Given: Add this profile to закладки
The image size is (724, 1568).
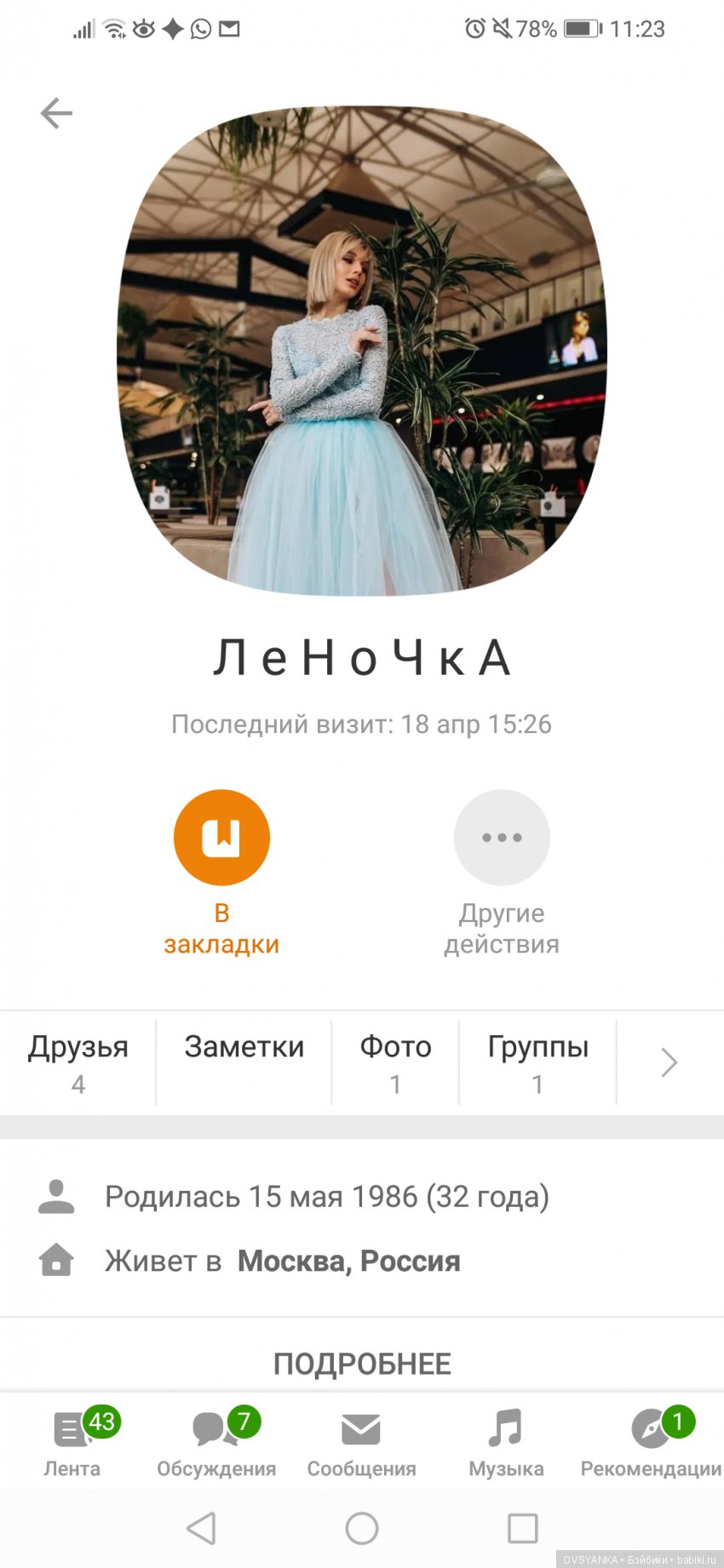Looking at the screenshot, I should coord(221,838).
